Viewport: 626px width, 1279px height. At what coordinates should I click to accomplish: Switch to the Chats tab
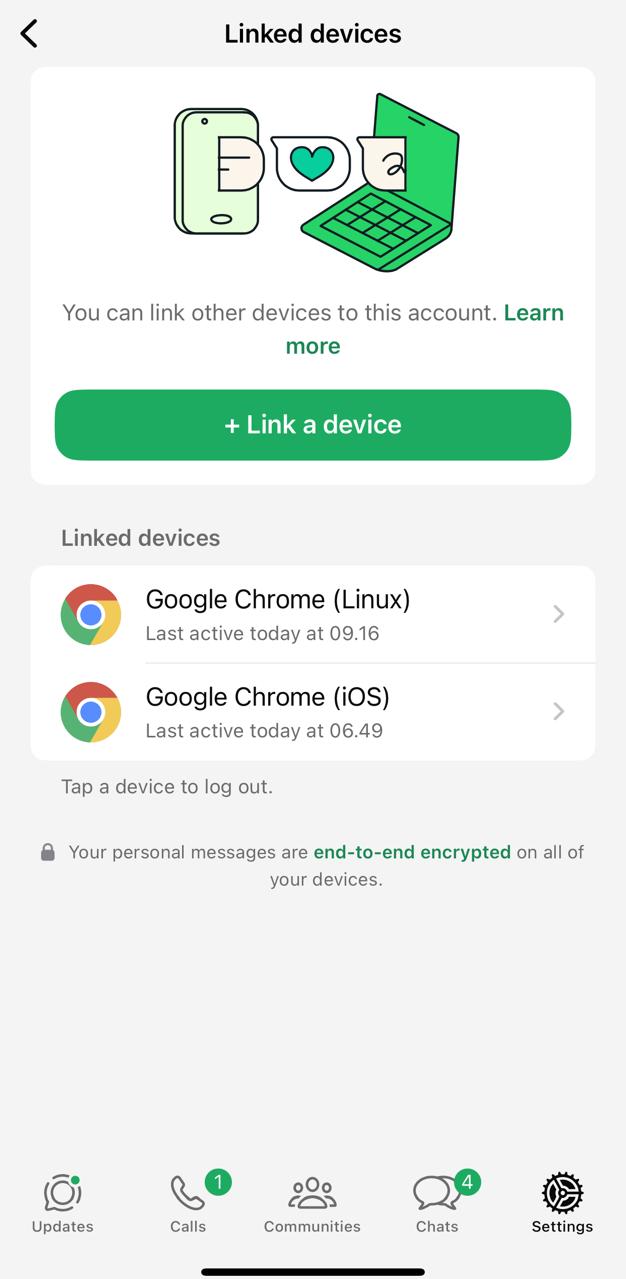(x=437, y=1204)
